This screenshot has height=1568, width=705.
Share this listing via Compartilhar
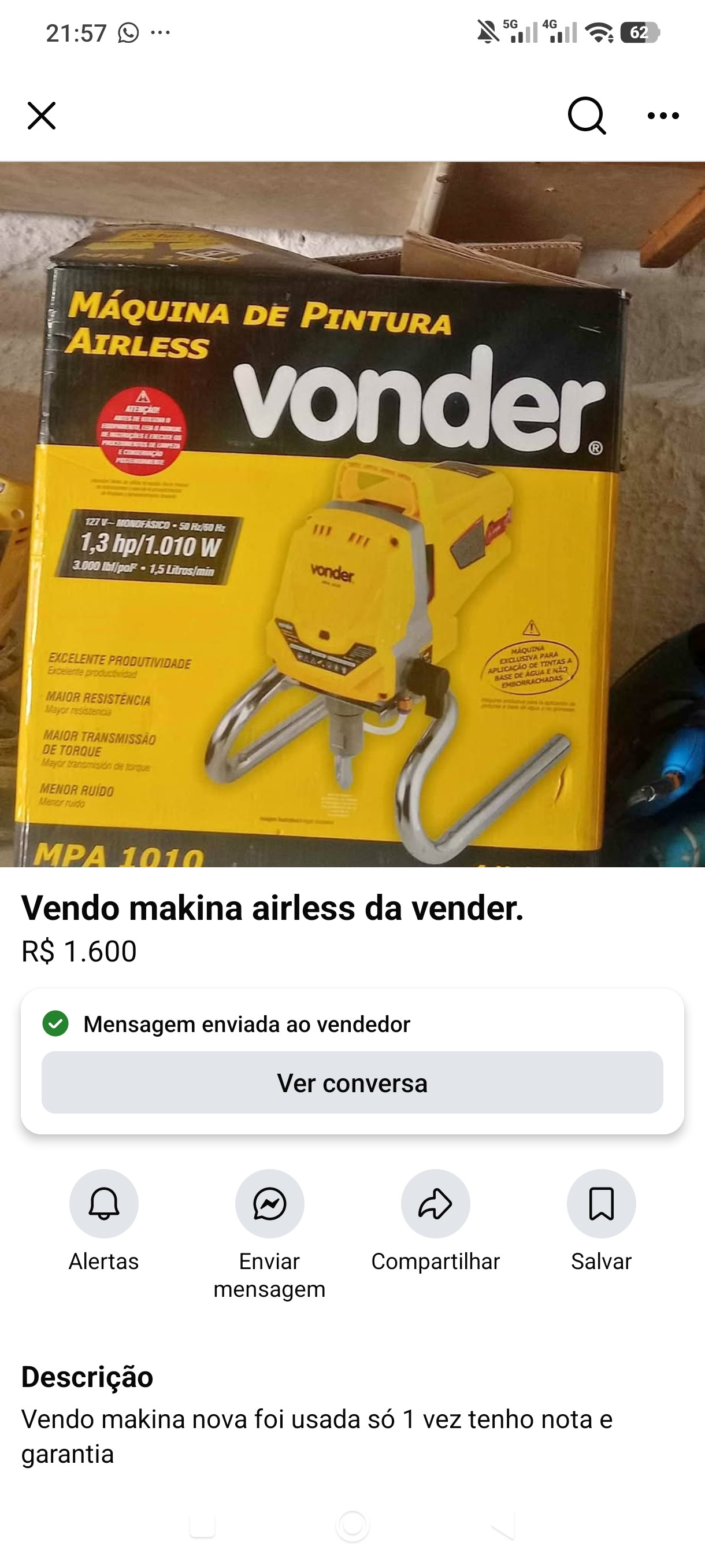pos(436,1203)
